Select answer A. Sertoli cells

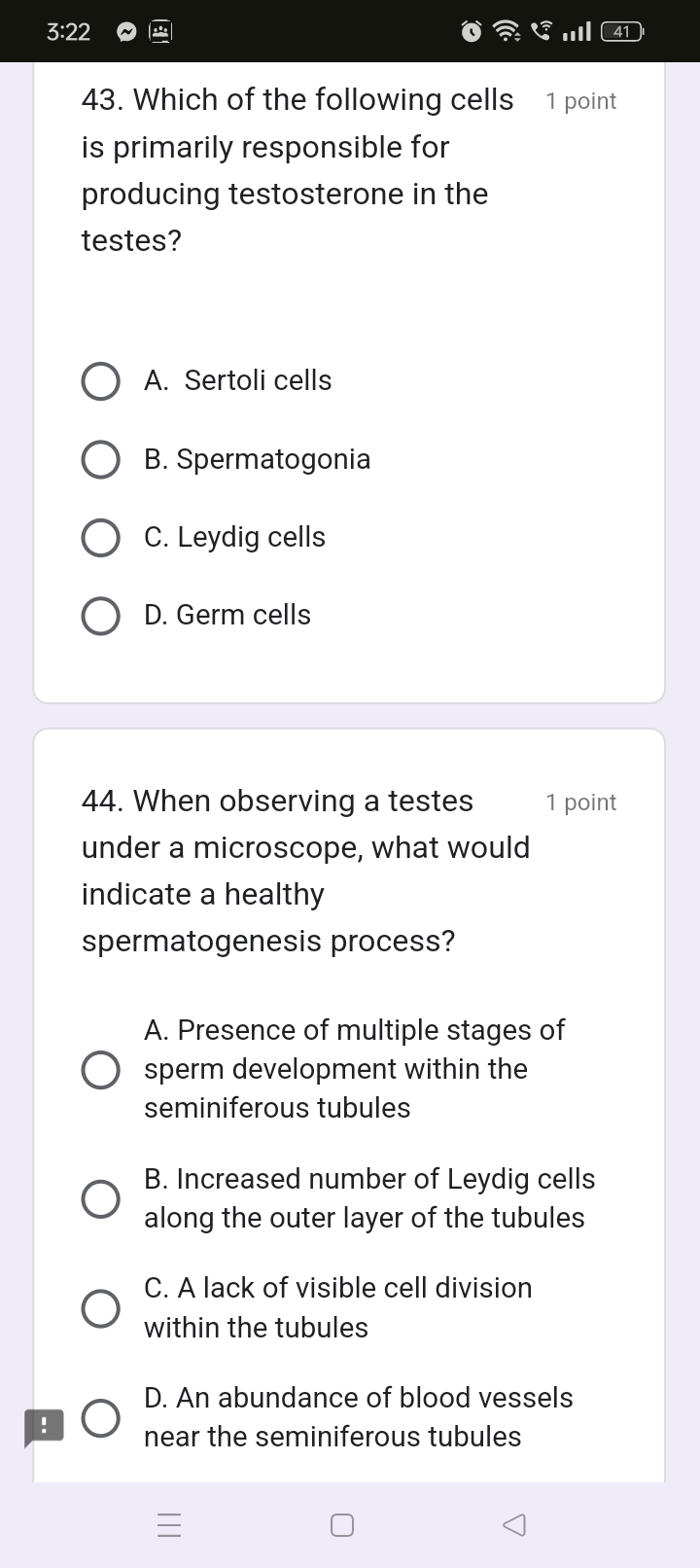(101, 381)
